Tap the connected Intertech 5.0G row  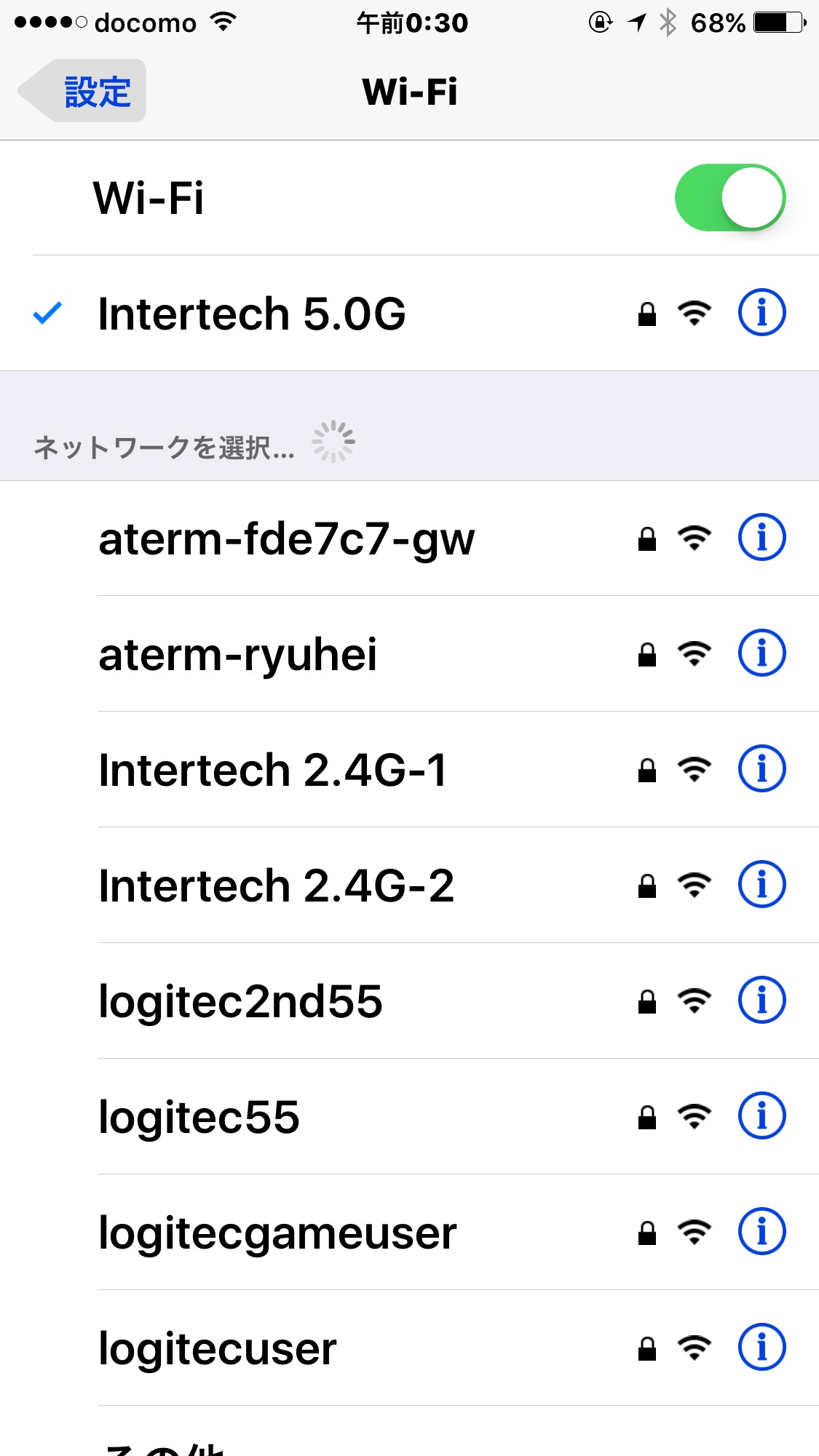pos(252,314)
